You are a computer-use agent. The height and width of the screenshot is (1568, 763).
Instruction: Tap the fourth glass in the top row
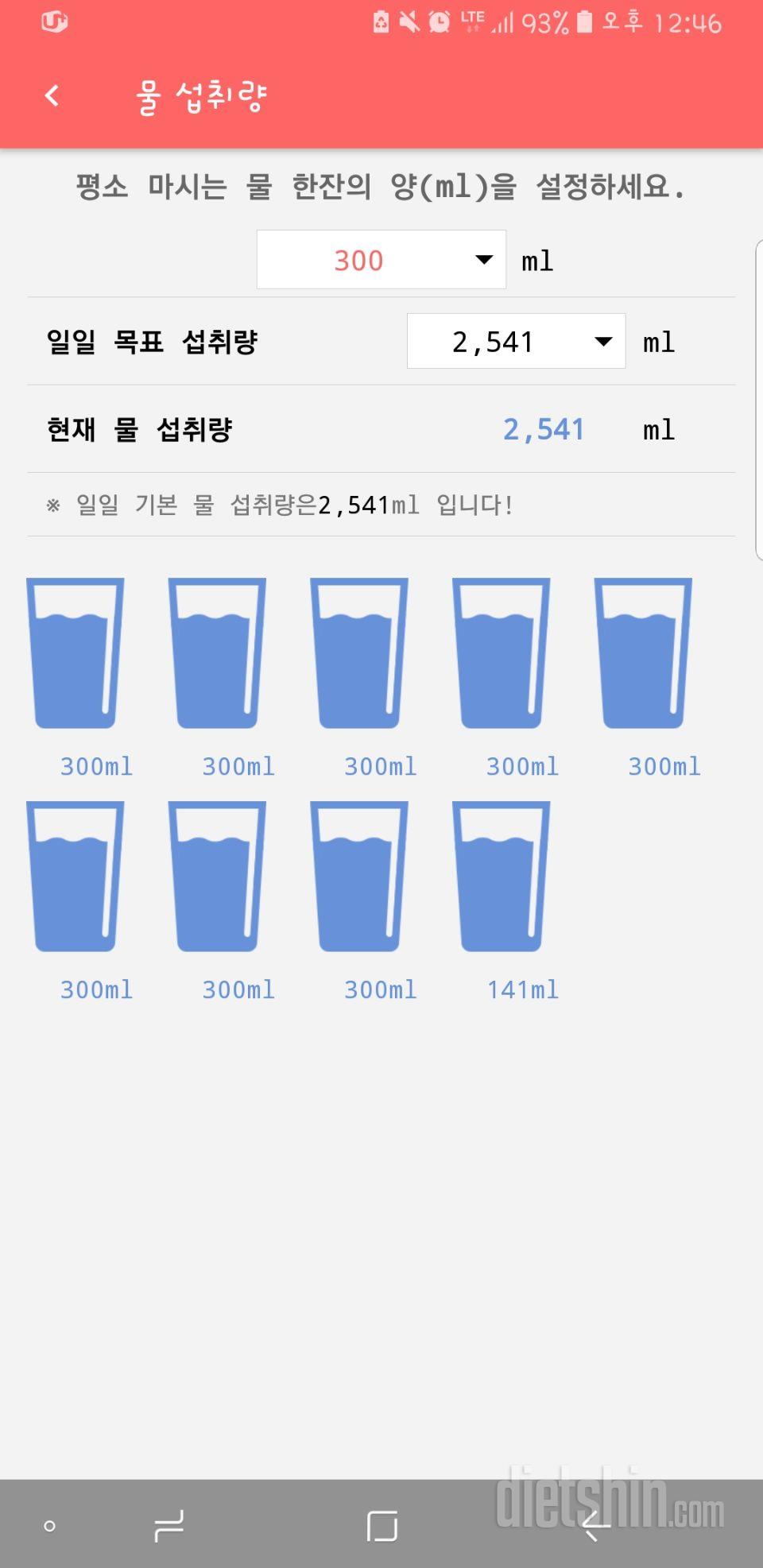[502, 652]
